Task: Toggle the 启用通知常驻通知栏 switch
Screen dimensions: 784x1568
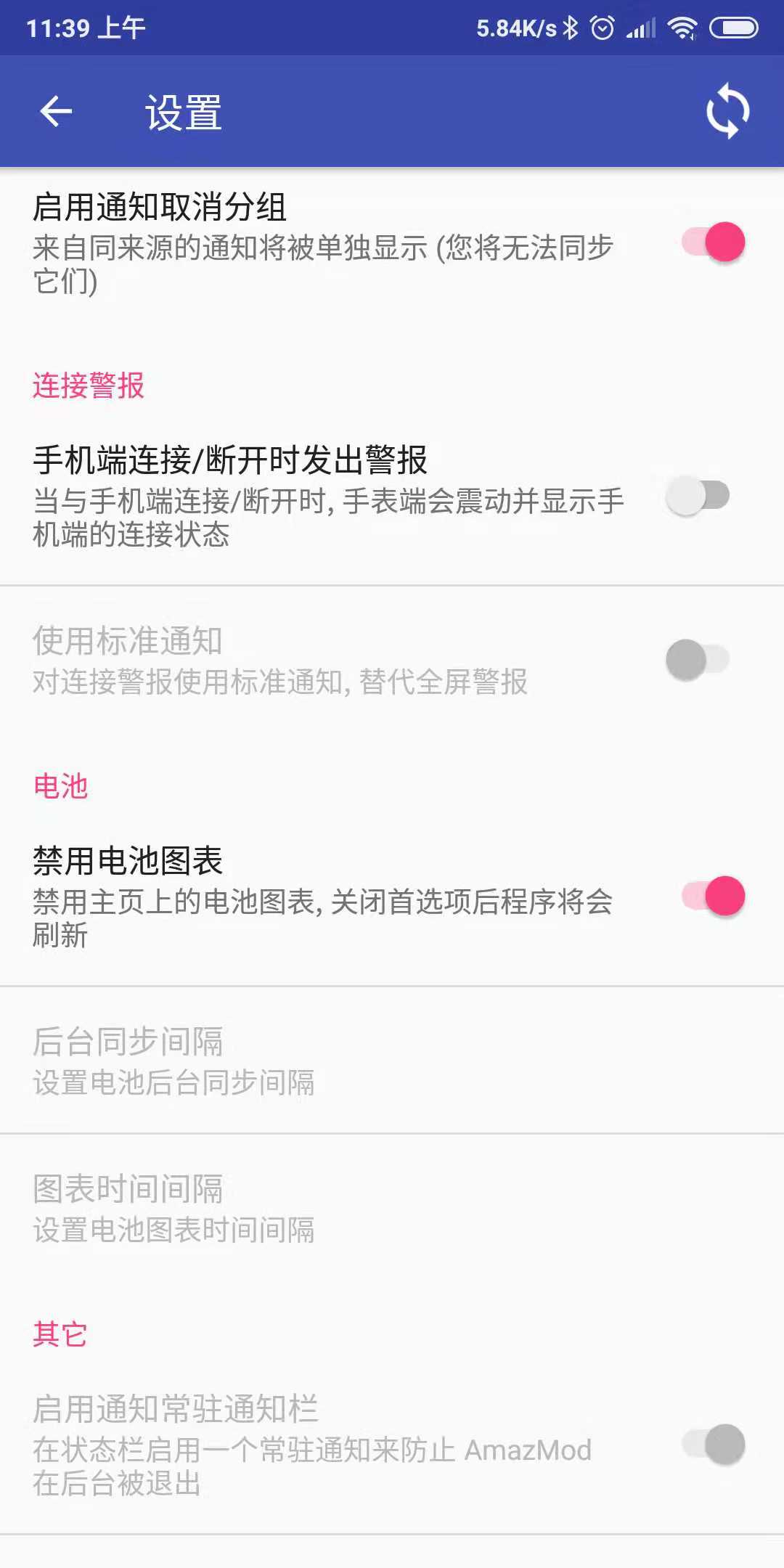Action: (713, 1445)
